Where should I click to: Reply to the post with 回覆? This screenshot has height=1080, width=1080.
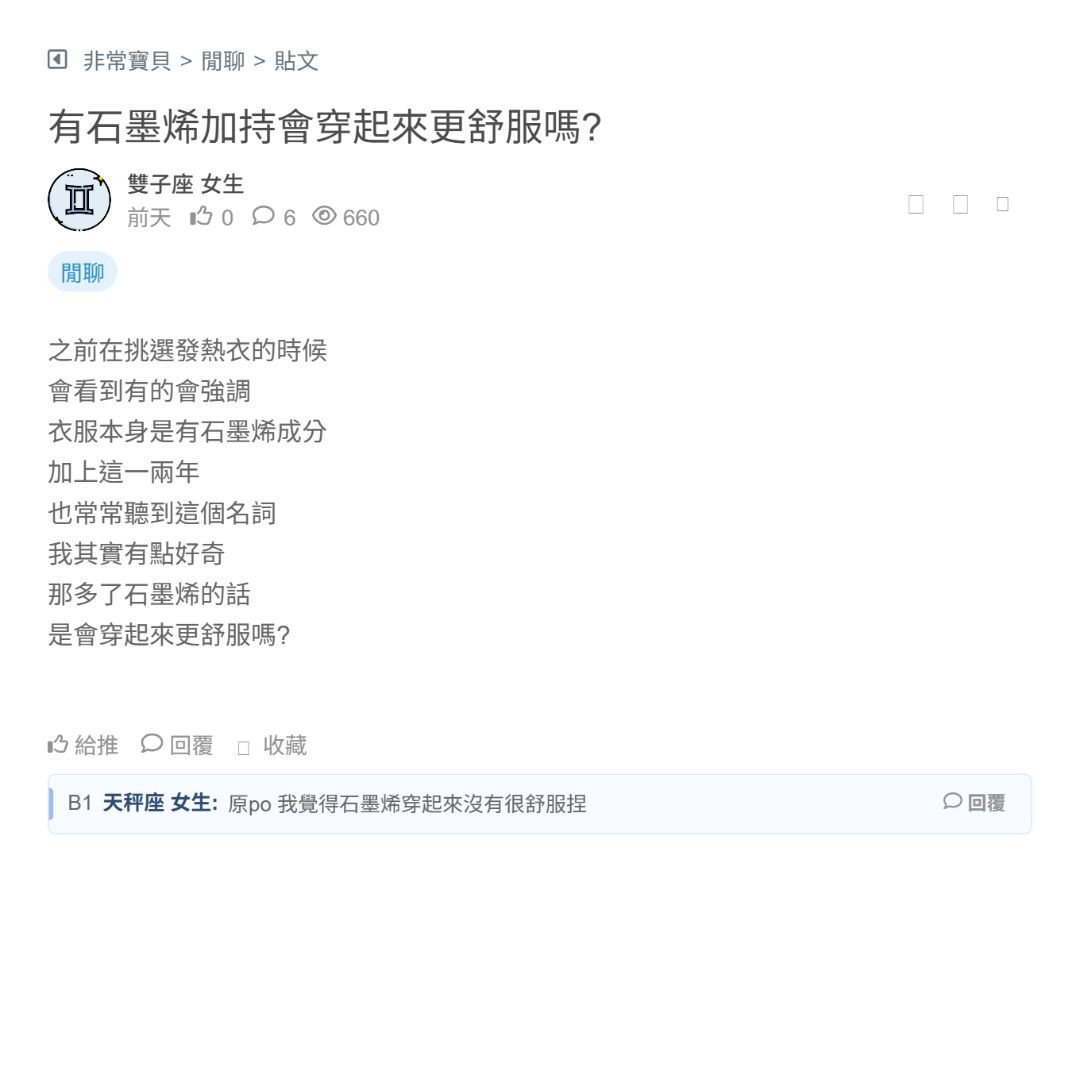point(178,745)
